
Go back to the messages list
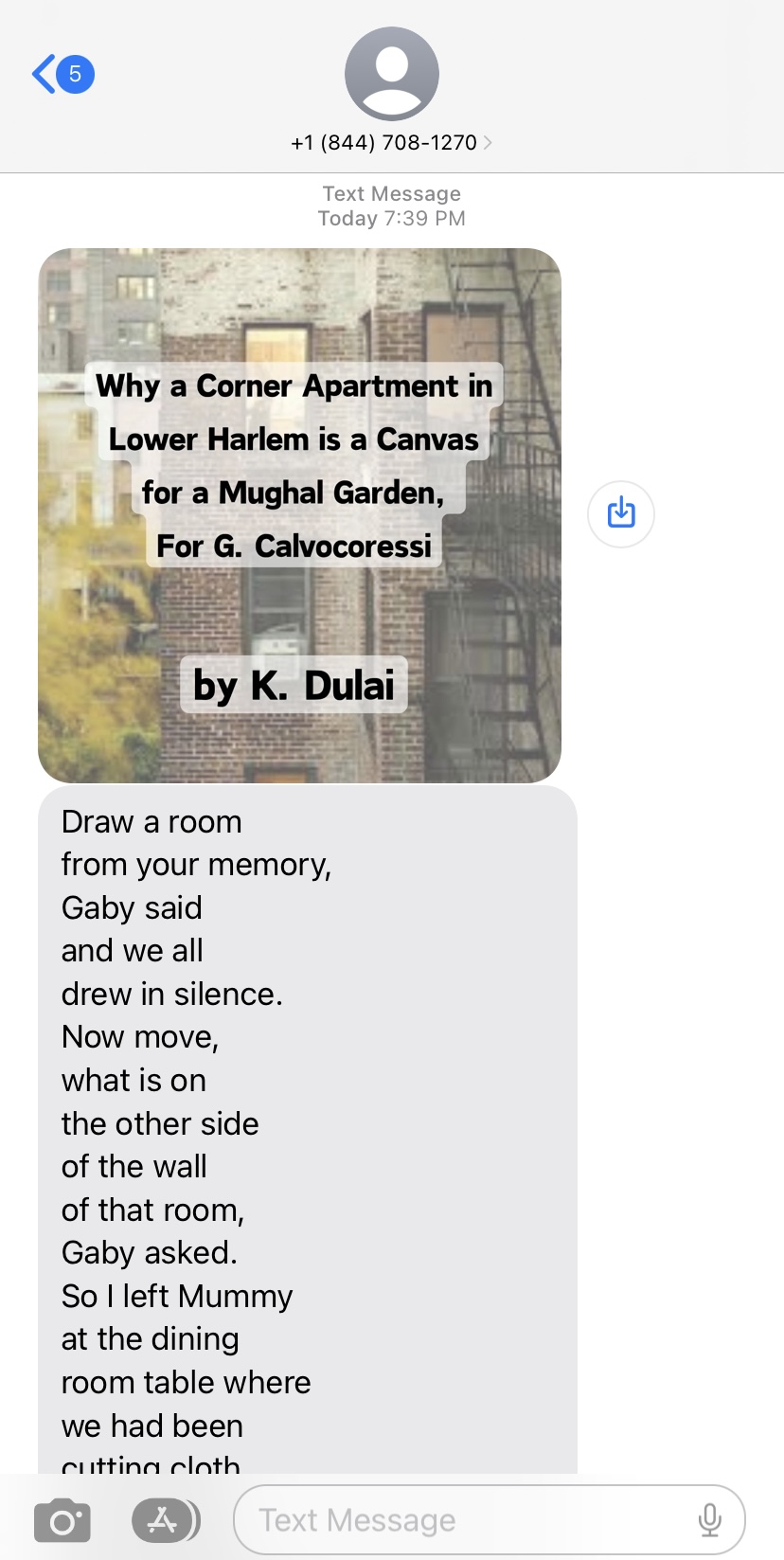tap(59, 74)
